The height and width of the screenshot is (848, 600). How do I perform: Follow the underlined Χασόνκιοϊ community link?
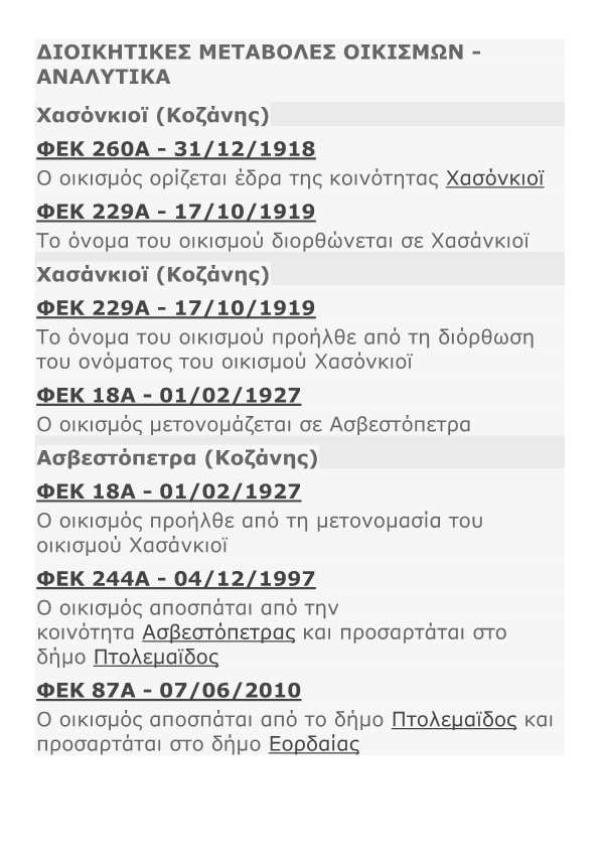(495, 180)
